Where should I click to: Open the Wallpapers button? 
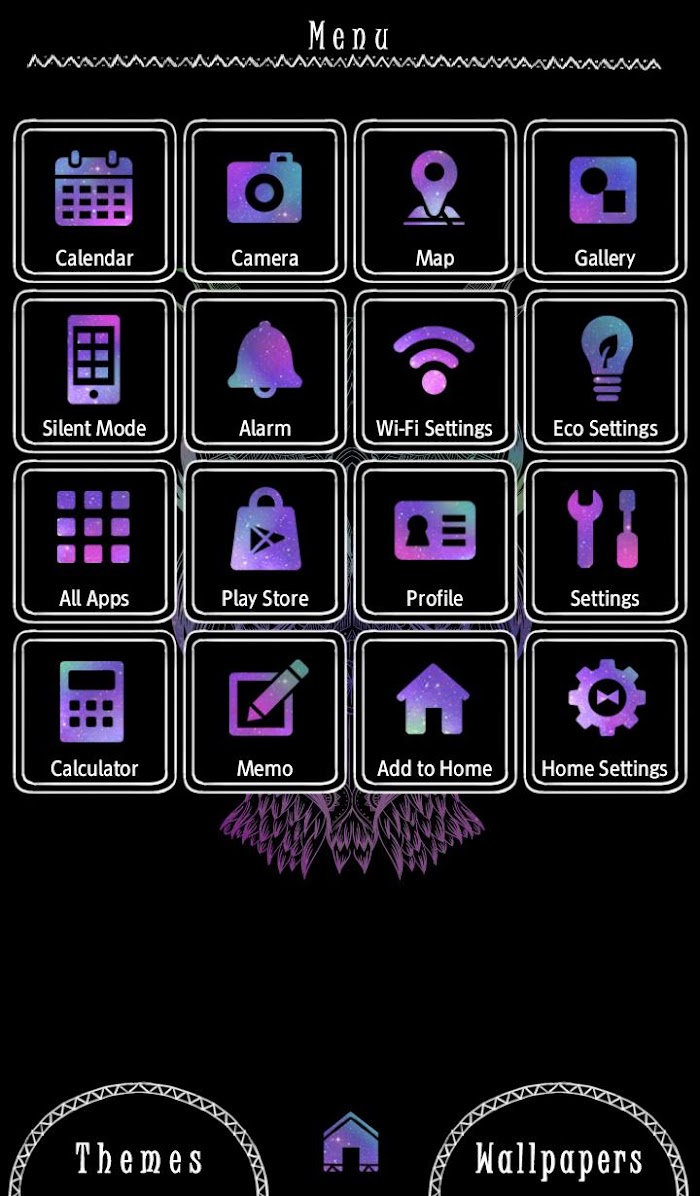(558, 1148)
